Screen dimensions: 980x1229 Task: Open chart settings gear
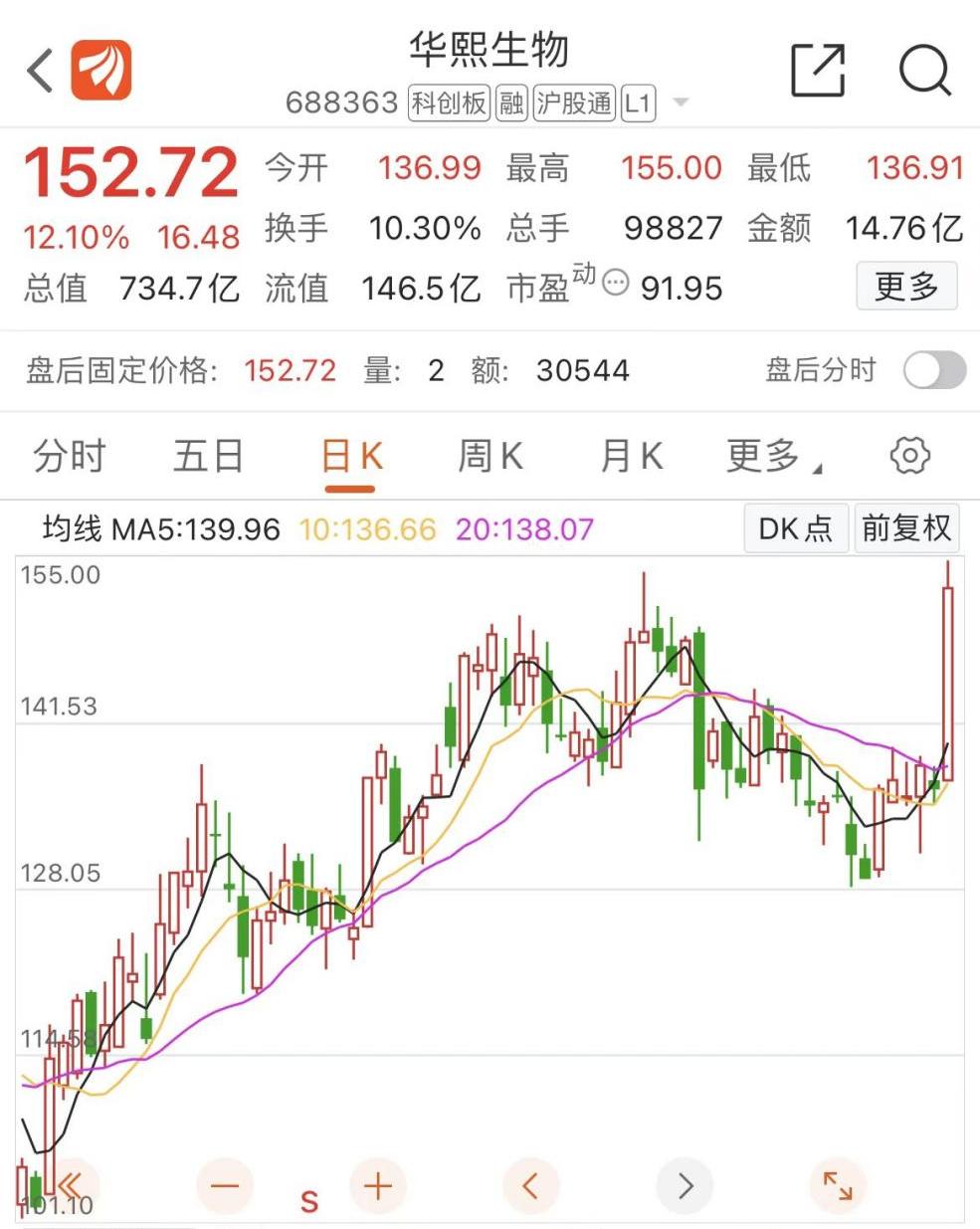point(909,456)
